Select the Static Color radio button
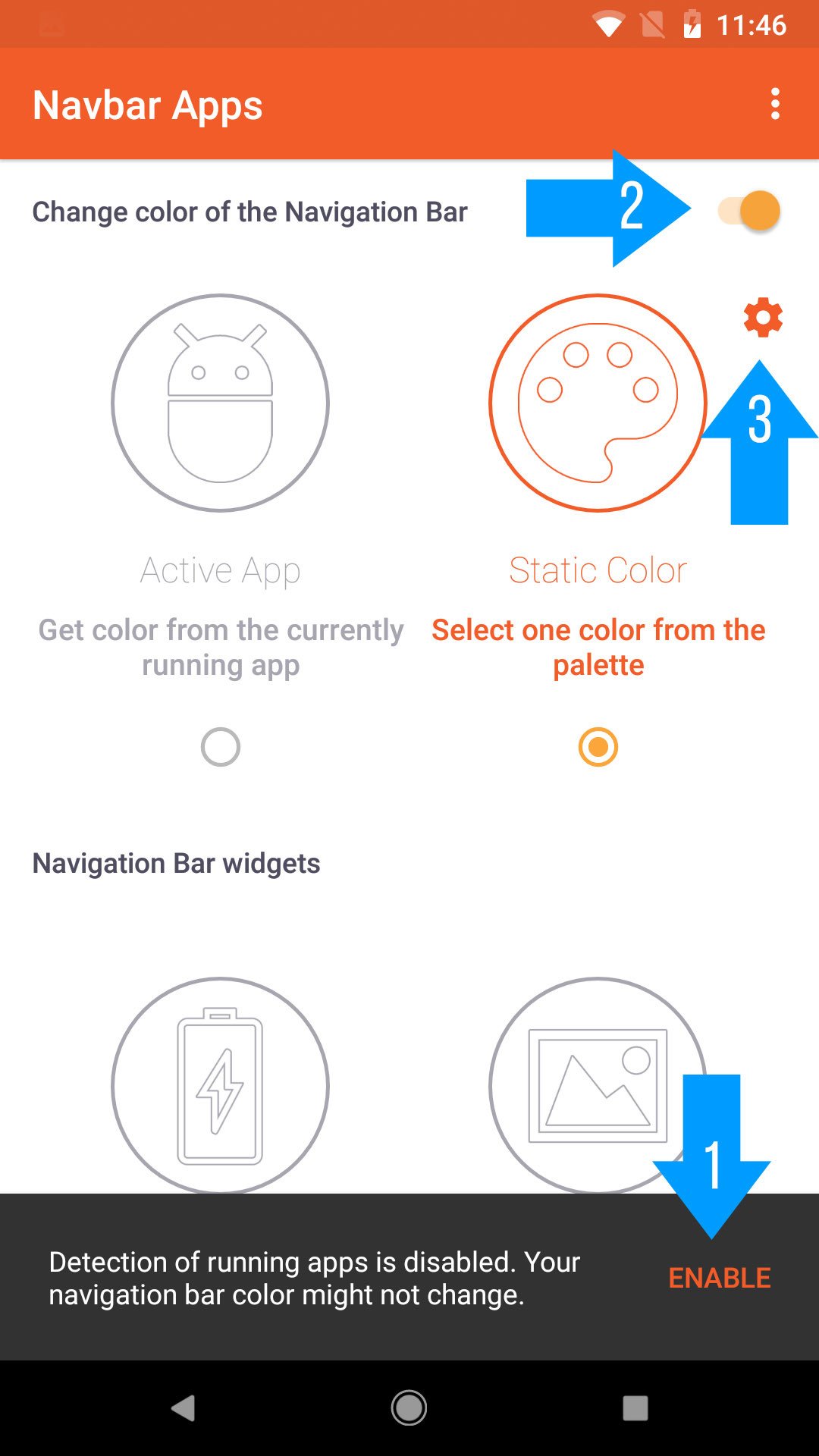819x1456 pixels. click(x=598, y=747)
